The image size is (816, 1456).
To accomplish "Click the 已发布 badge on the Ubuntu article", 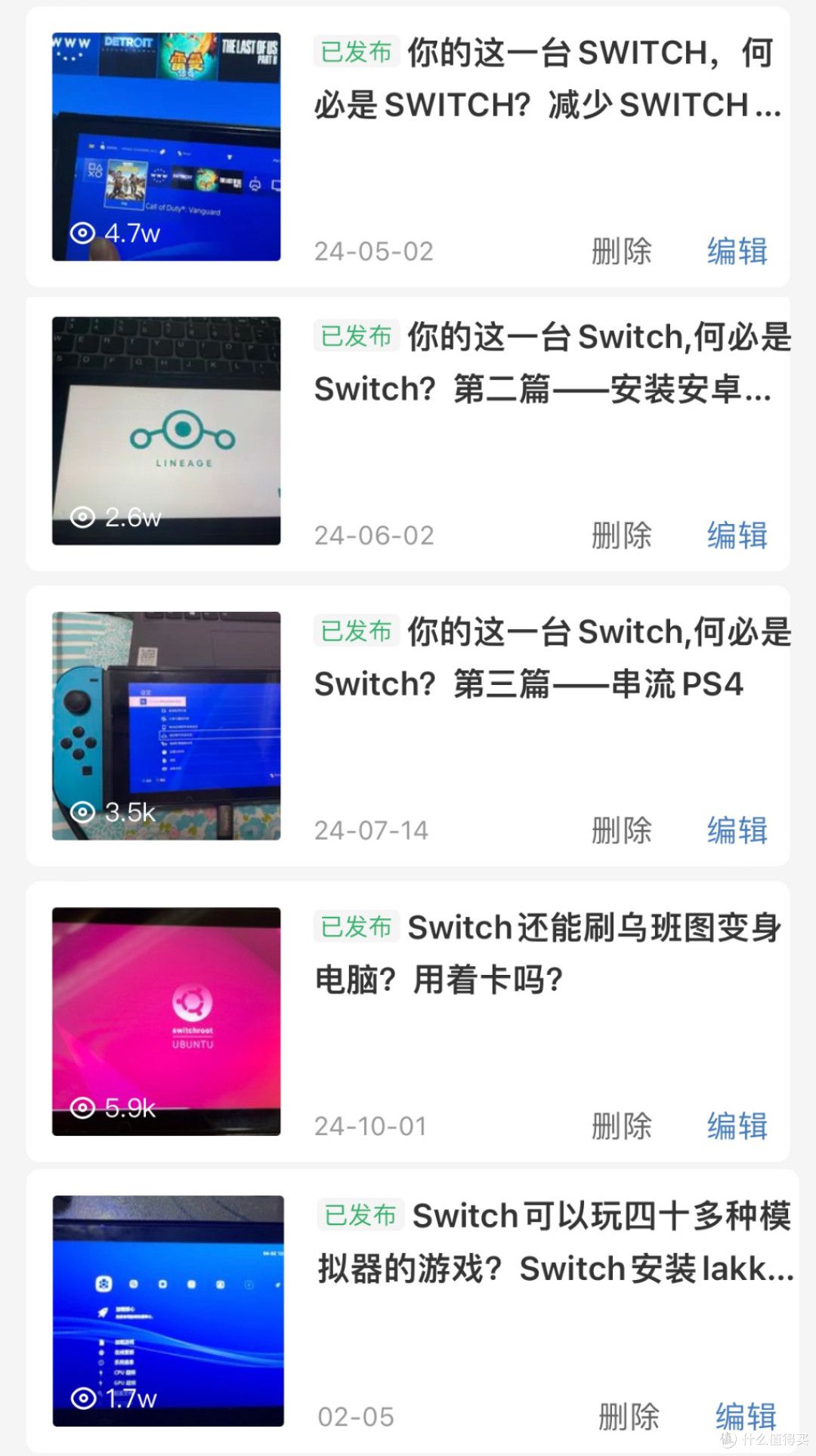I will tap(355, 927).
